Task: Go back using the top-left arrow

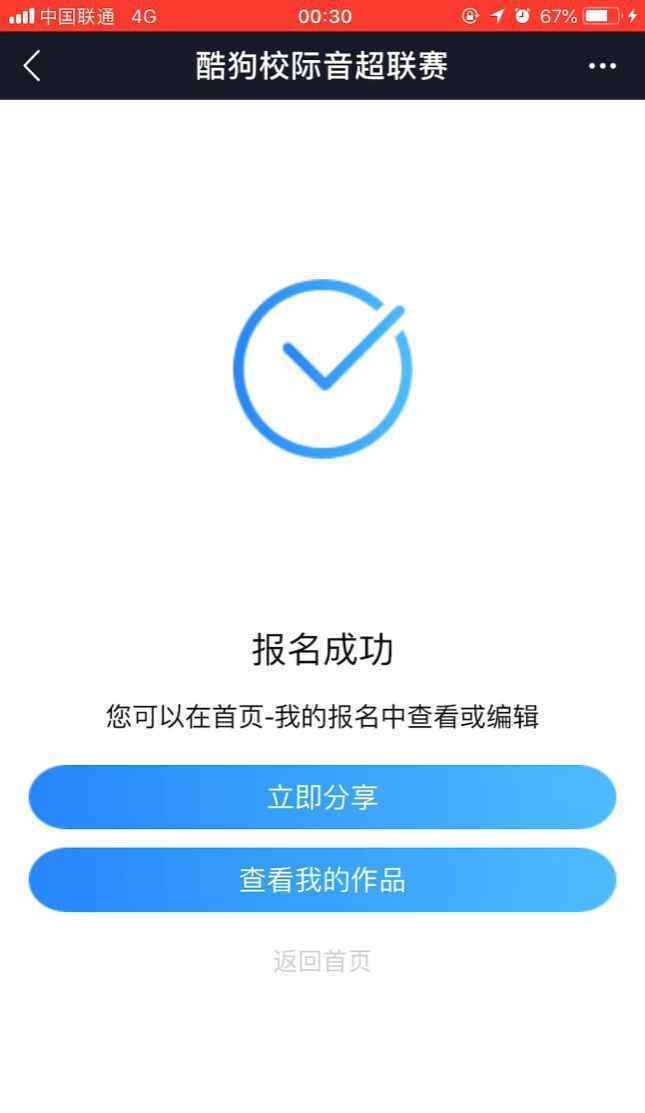Action: 32,66
